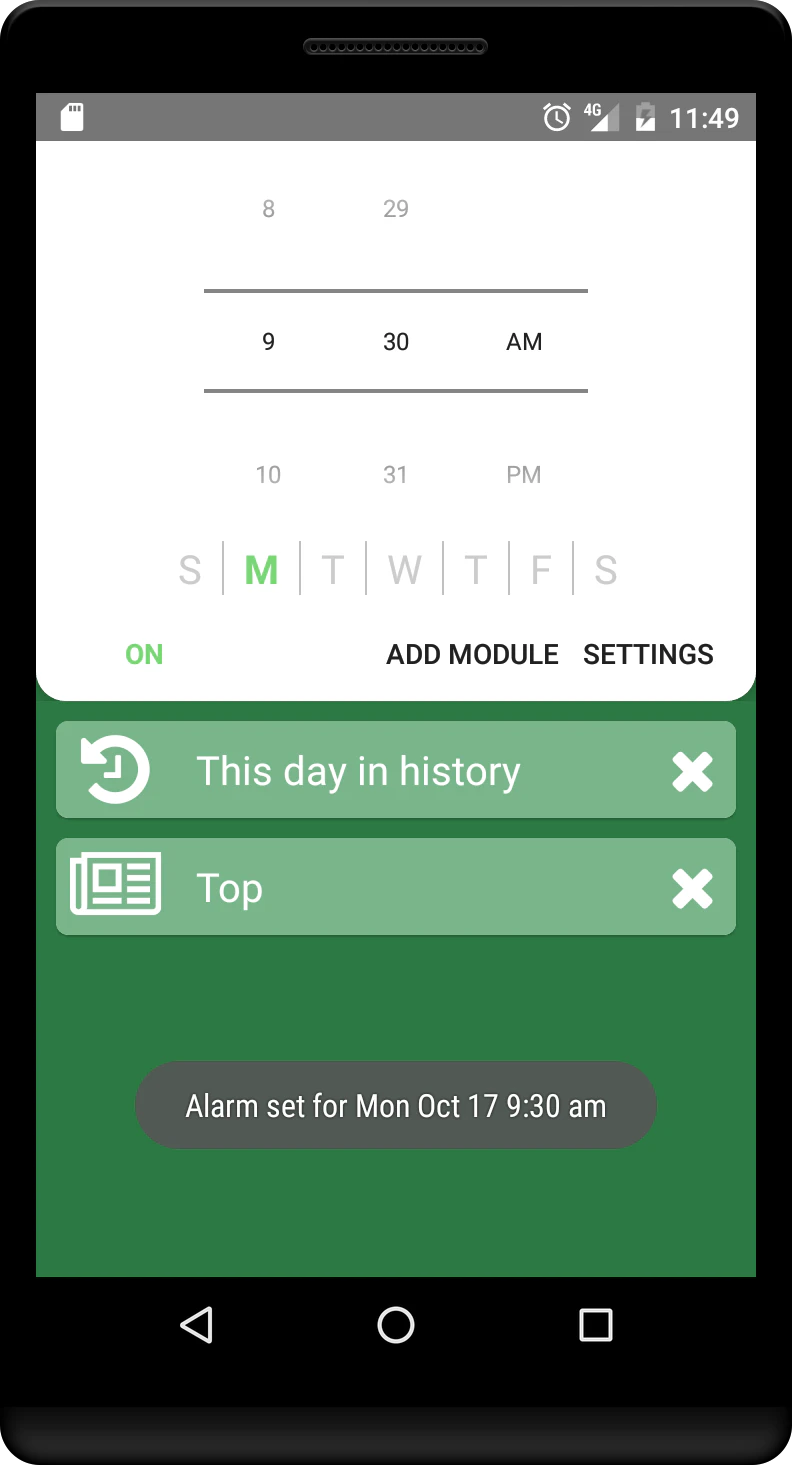The height and width of the screenshot is (1465, 792).
Task: Select hour 8 in the picker
Action: point(268,209)
